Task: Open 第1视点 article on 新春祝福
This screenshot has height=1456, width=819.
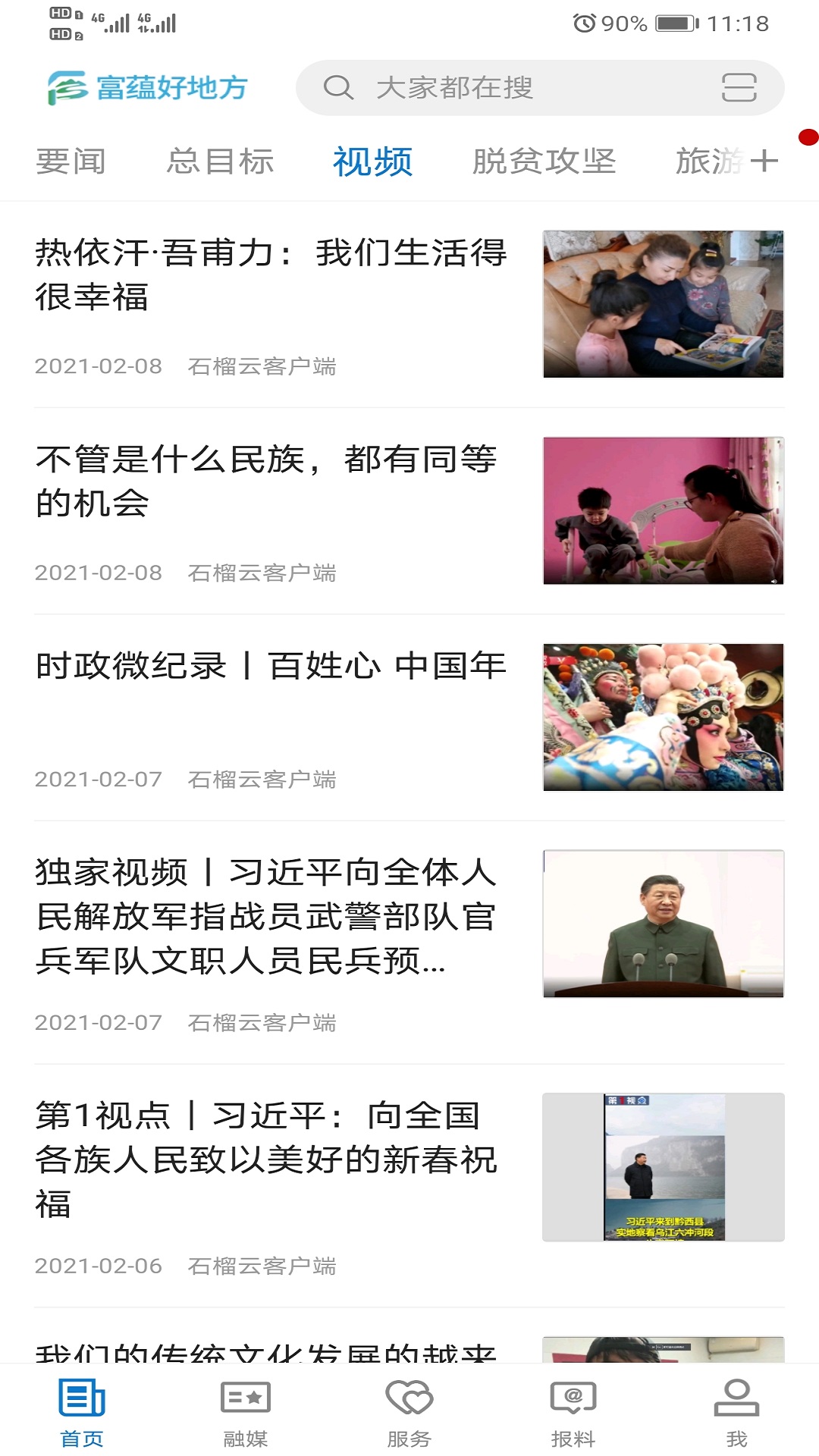Action: pyautogui.click(x=267, y=1159)
